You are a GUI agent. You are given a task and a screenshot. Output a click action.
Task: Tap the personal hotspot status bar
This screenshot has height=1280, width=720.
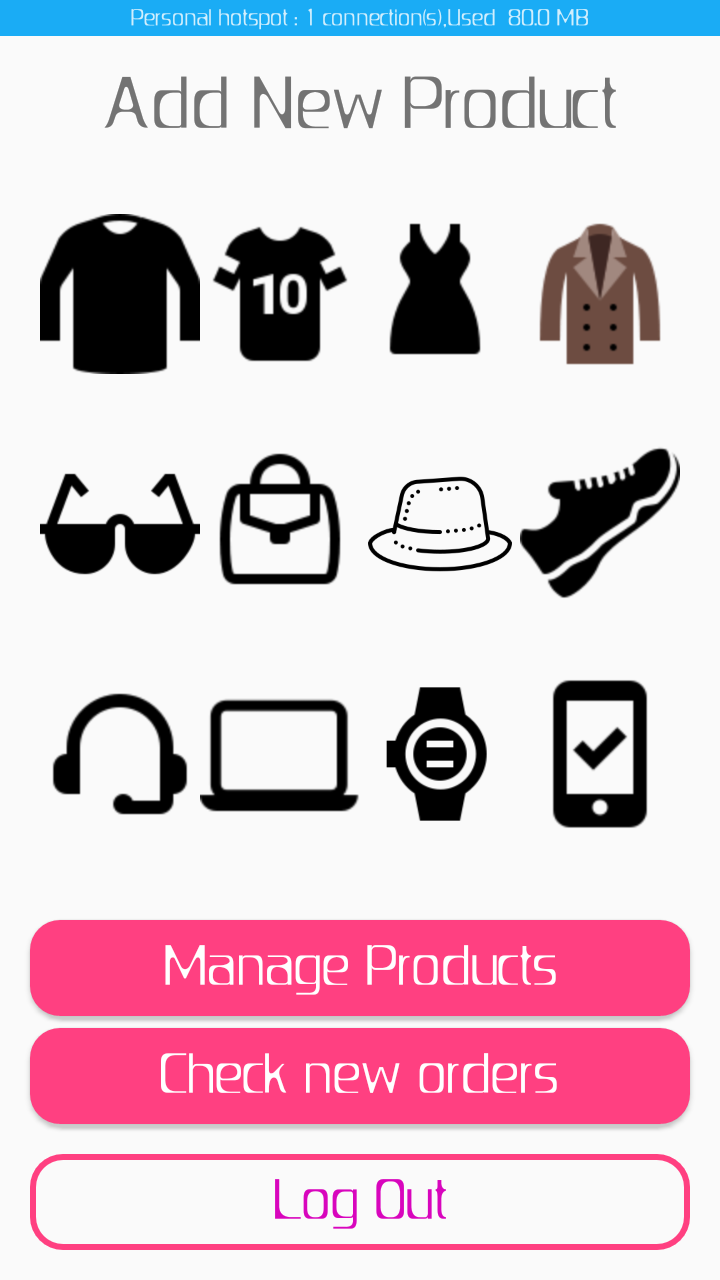coord(360,16)
